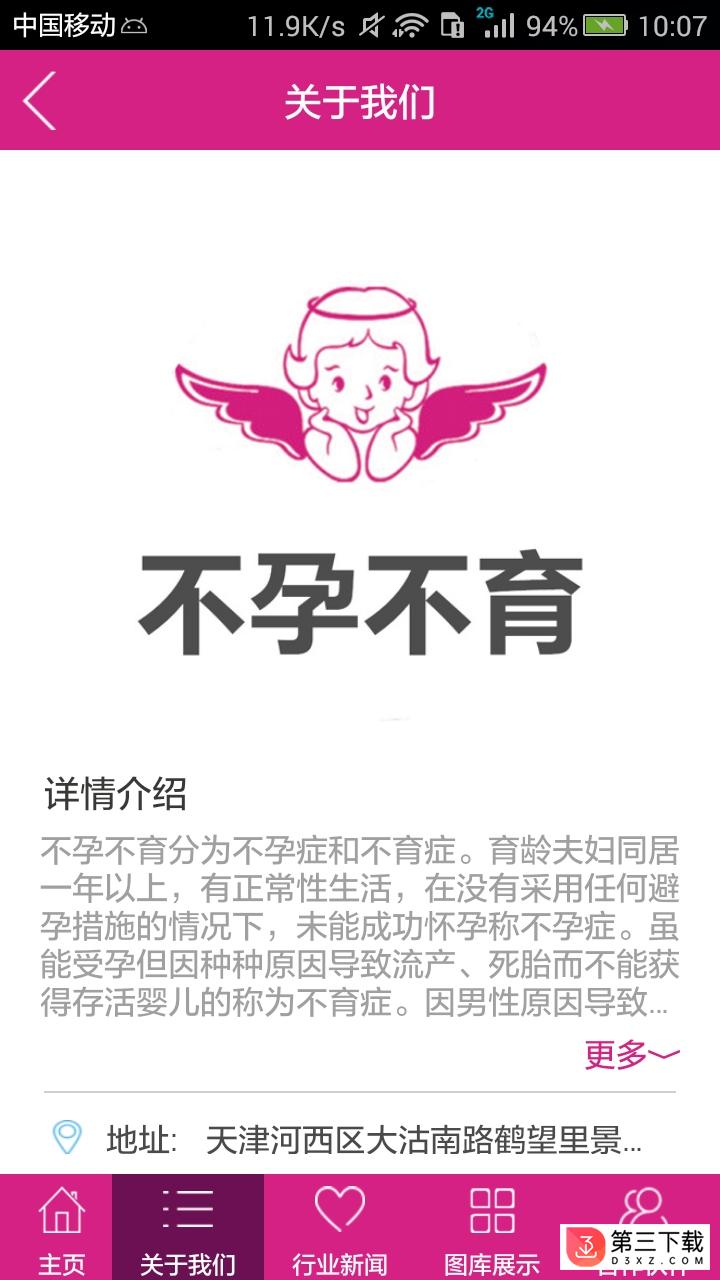Expand the description with 更多
Screen dimensions: 720x1280
[631, 1055]
